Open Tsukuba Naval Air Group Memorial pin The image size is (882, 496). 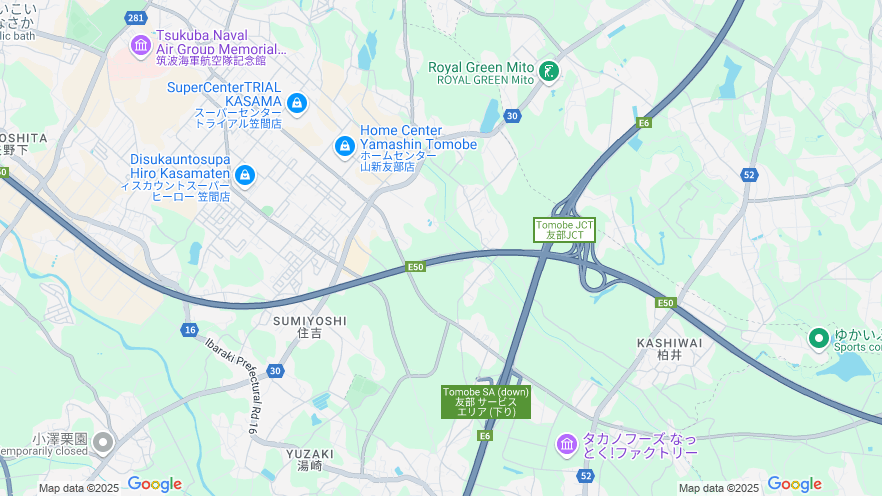[141, 45]
